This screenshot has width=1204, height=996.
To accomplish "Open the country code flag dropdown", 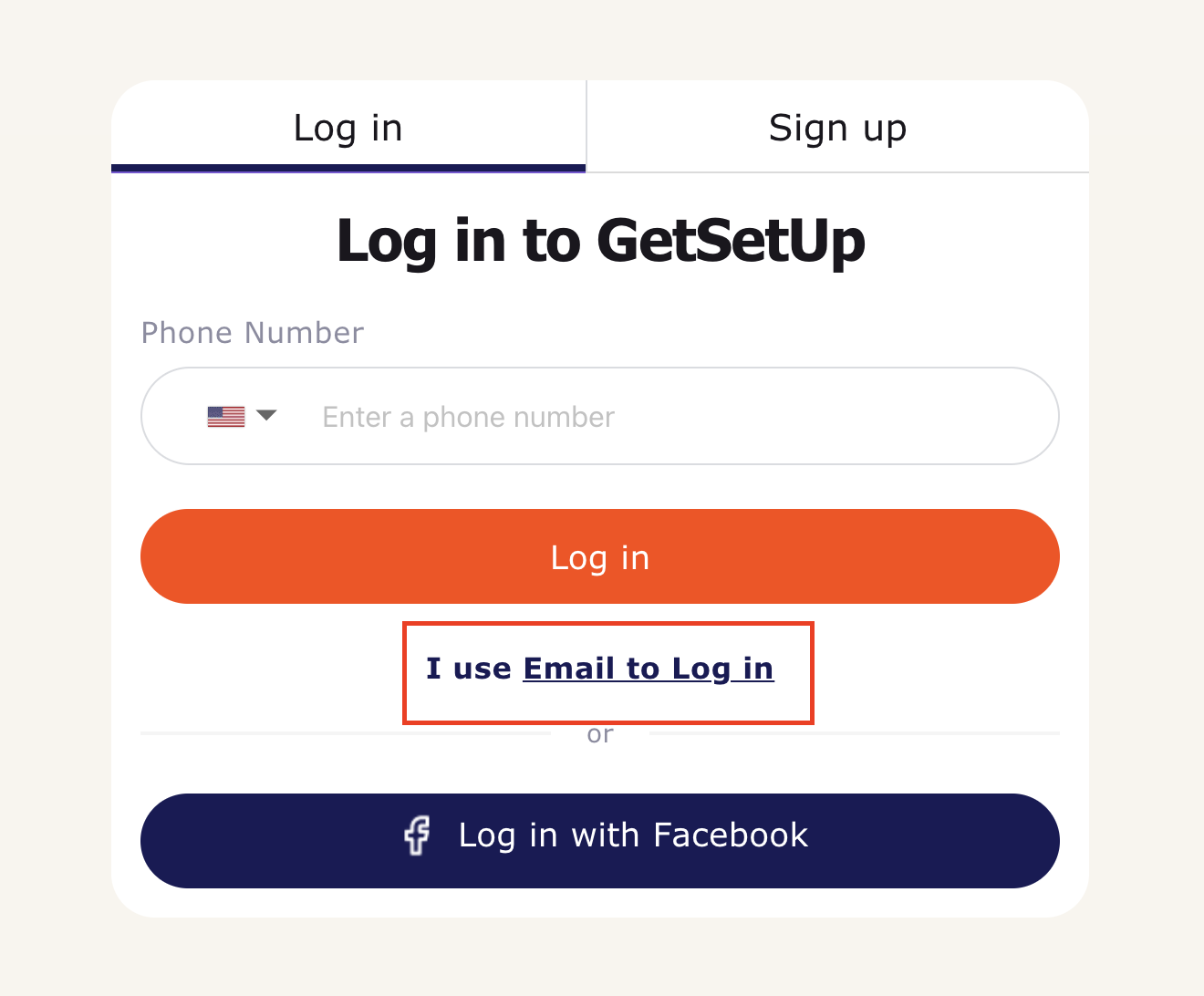I will 242,417.
